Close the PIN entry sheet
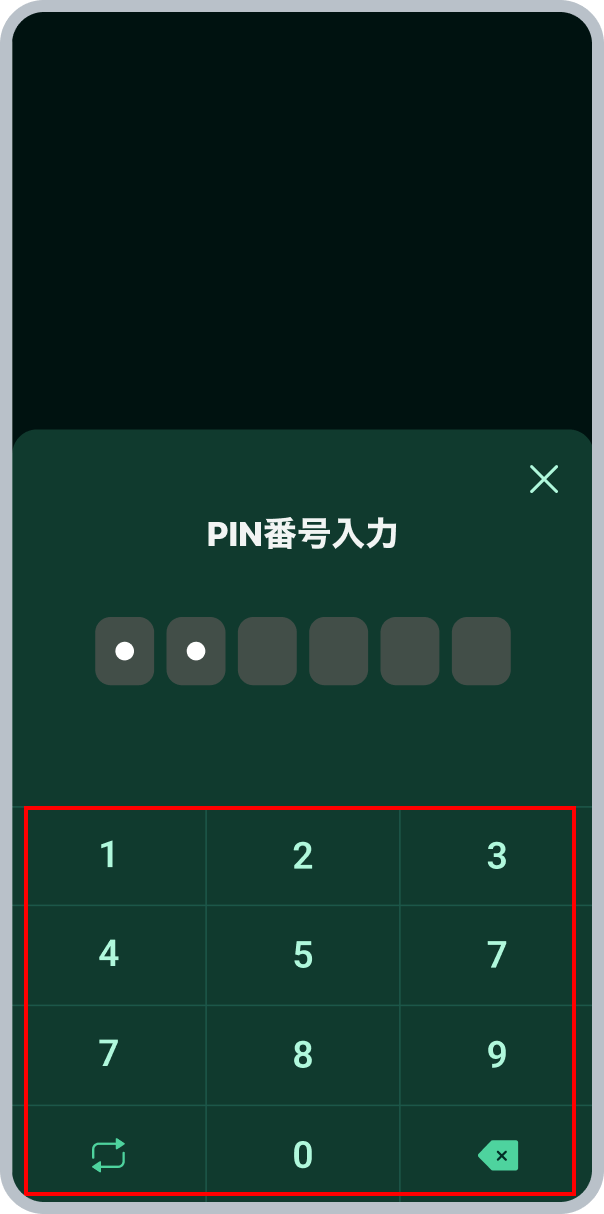Screen dimensions: 604x1214 click(x=544, y=479)
